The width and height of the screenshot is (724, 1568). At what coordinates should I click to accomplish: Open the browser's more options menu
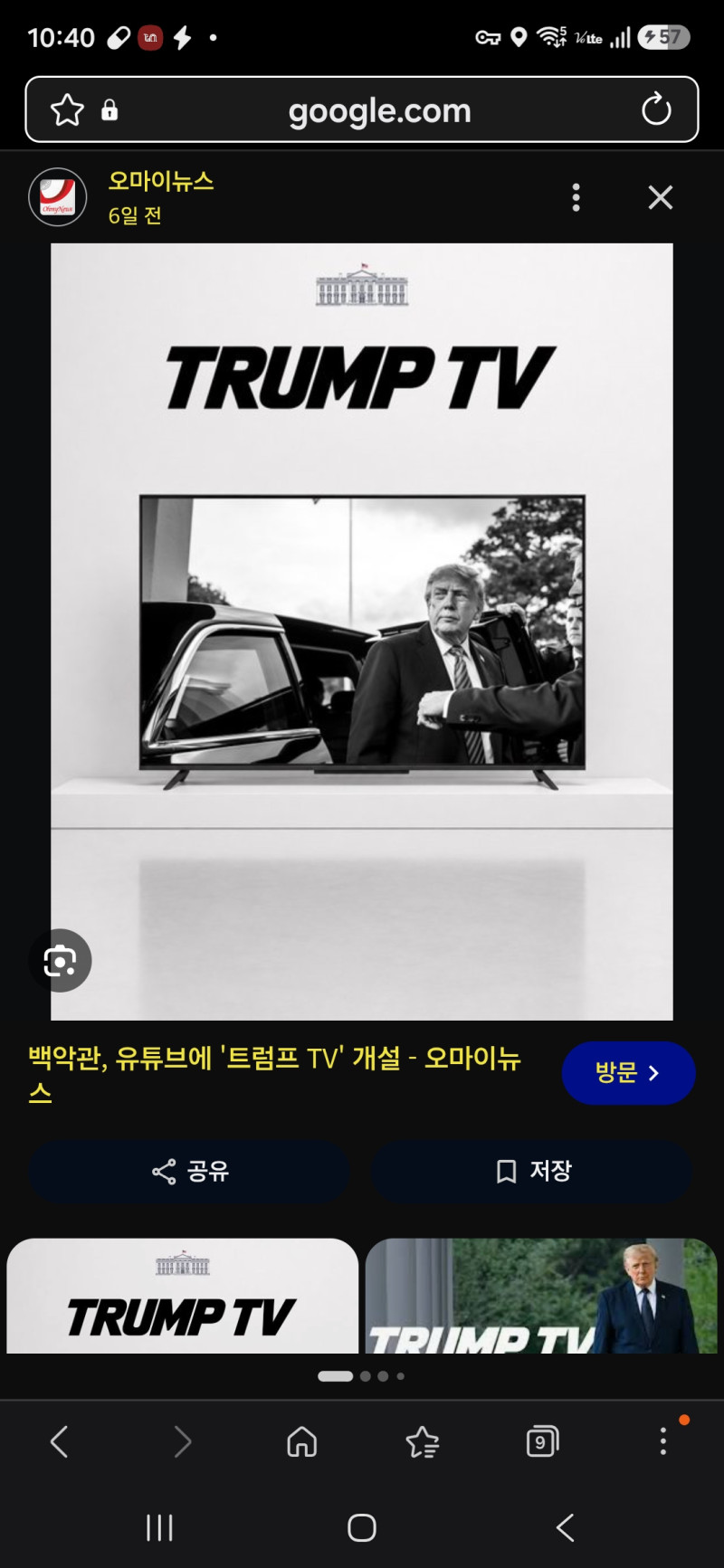[x=663, y=1441]
